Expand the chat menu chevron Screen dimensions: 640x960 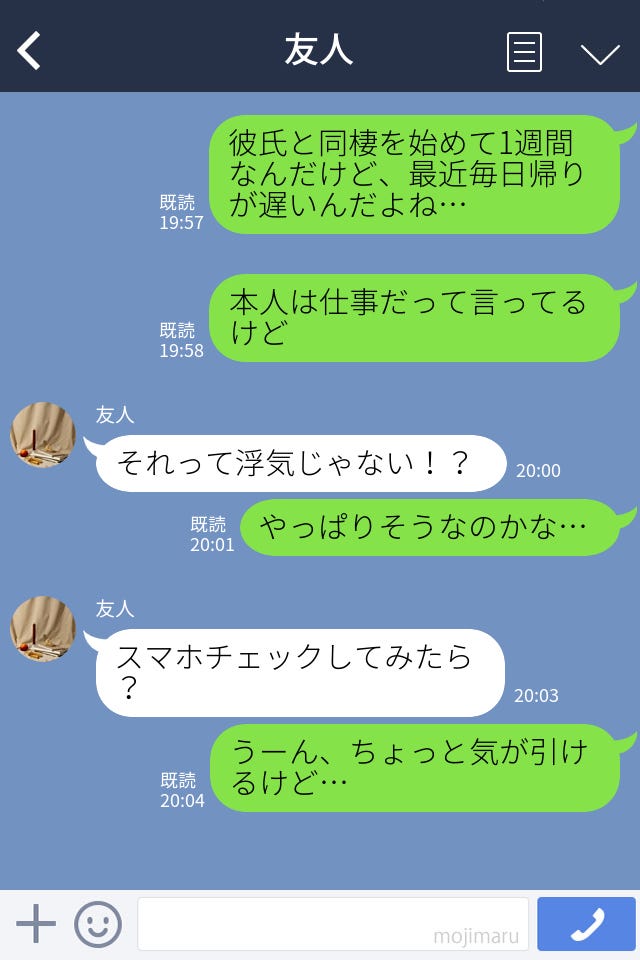tap(600, 53)
